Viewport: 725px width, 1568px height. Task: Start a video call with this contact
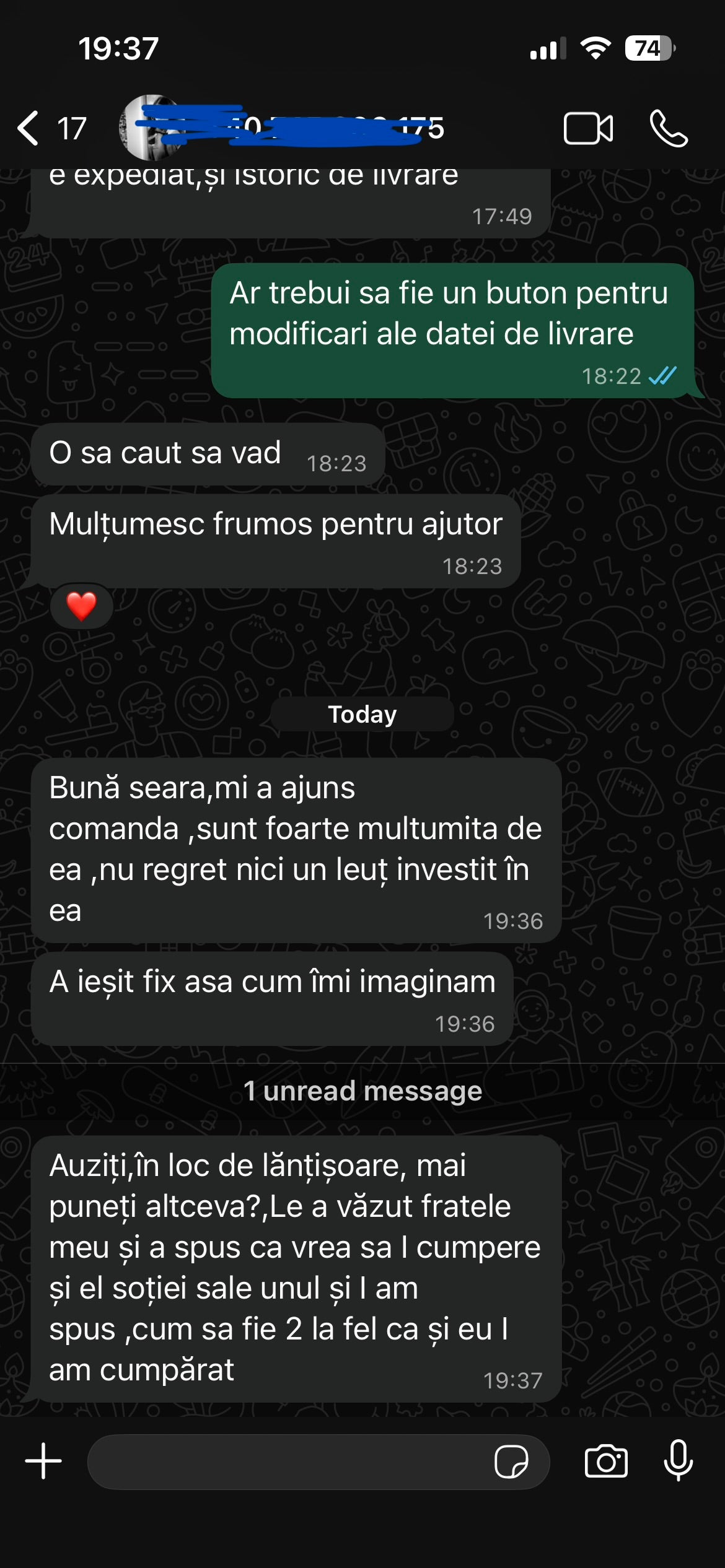pyautogui.click(x=587, y=129)
